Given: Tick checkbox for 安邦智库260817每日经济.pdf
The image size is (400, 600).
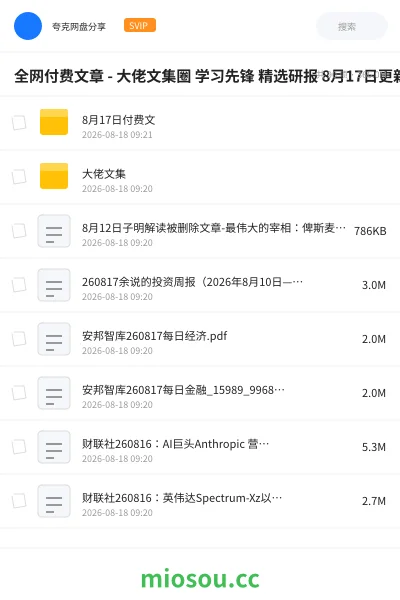Looking at the screenshot, I should pos(19,339).
